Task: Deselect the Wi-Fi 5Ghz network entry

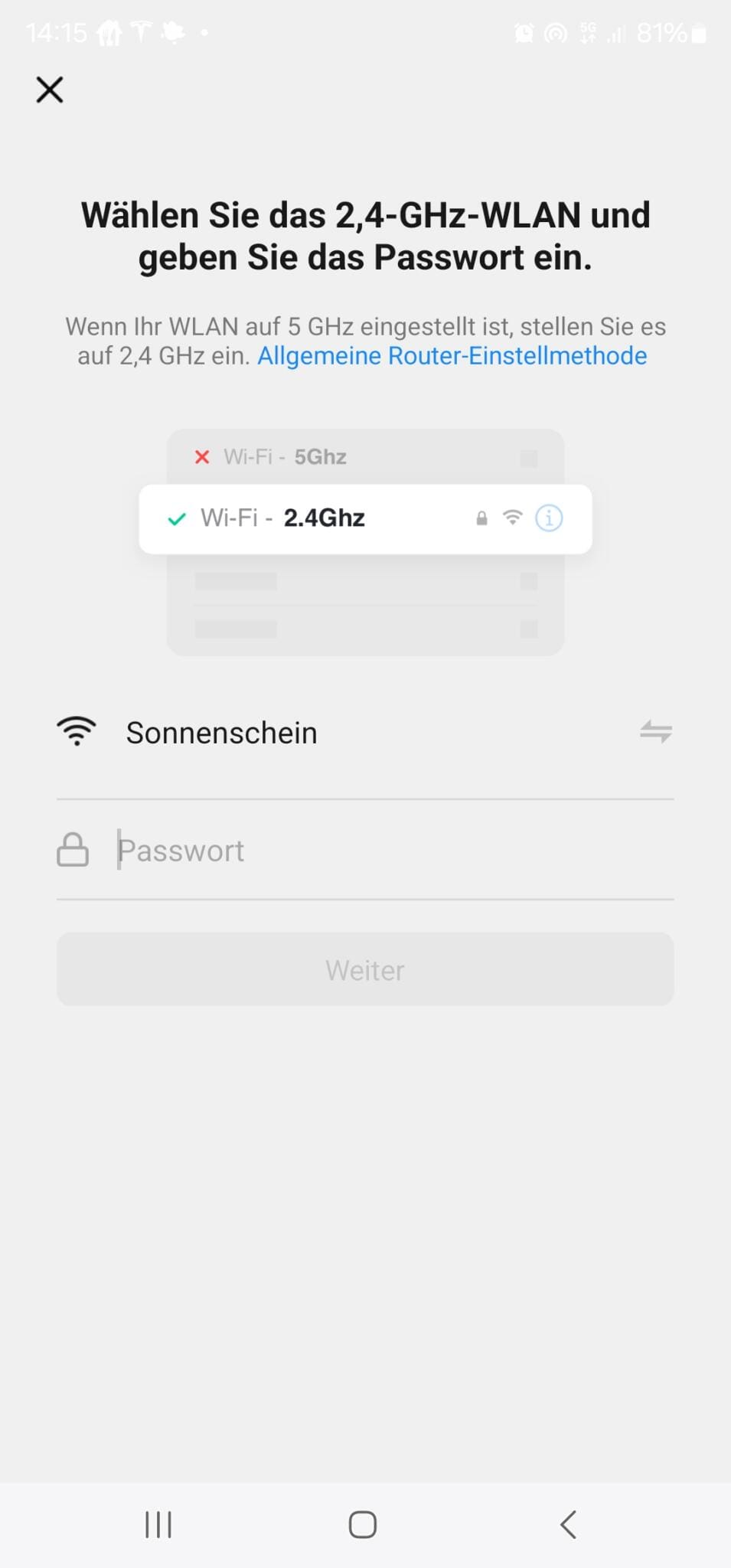Action: click(x=321, y=457)
